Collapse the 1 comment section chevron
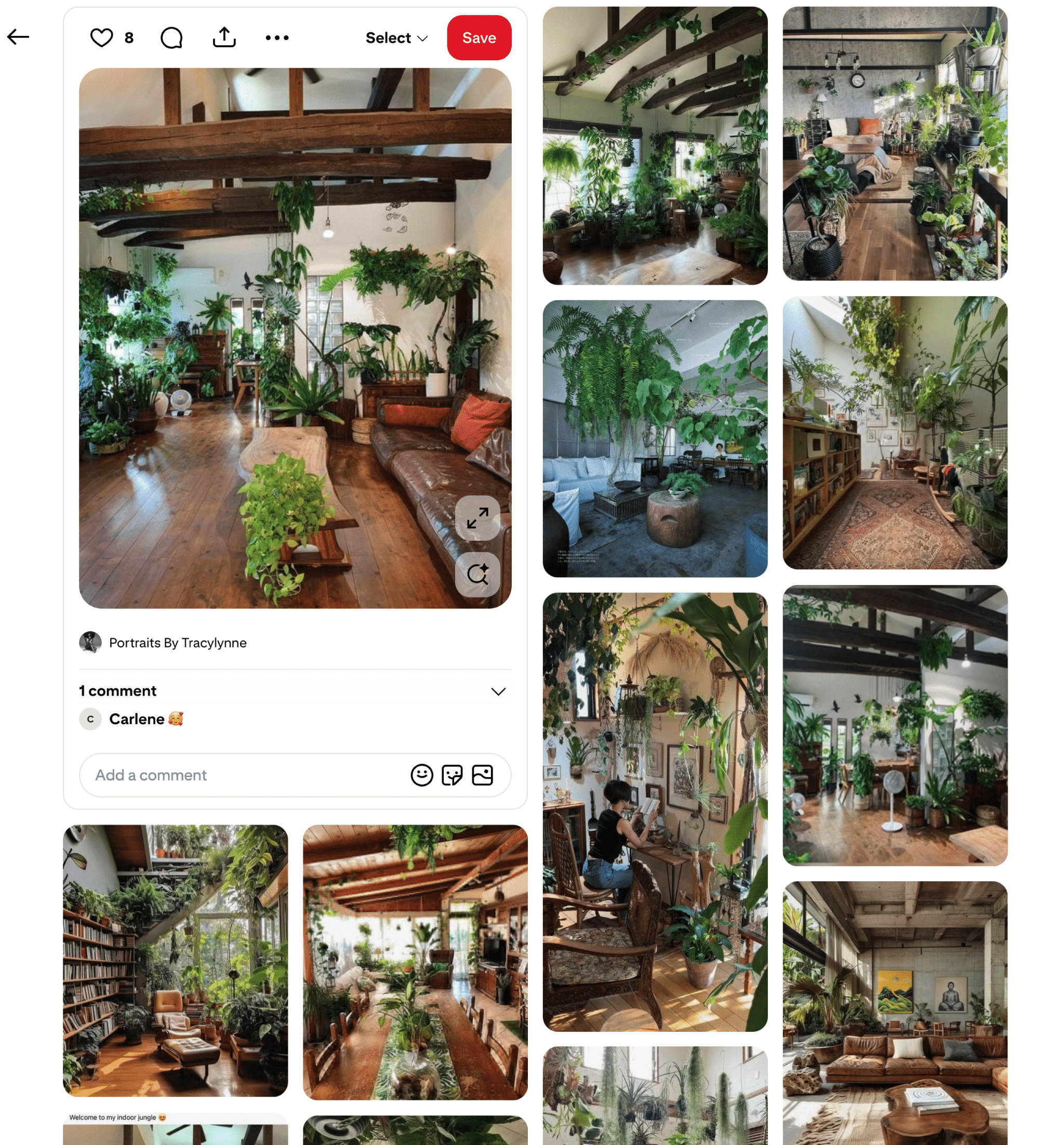This screenshot has height=1145, width=1064. [498, 691]
